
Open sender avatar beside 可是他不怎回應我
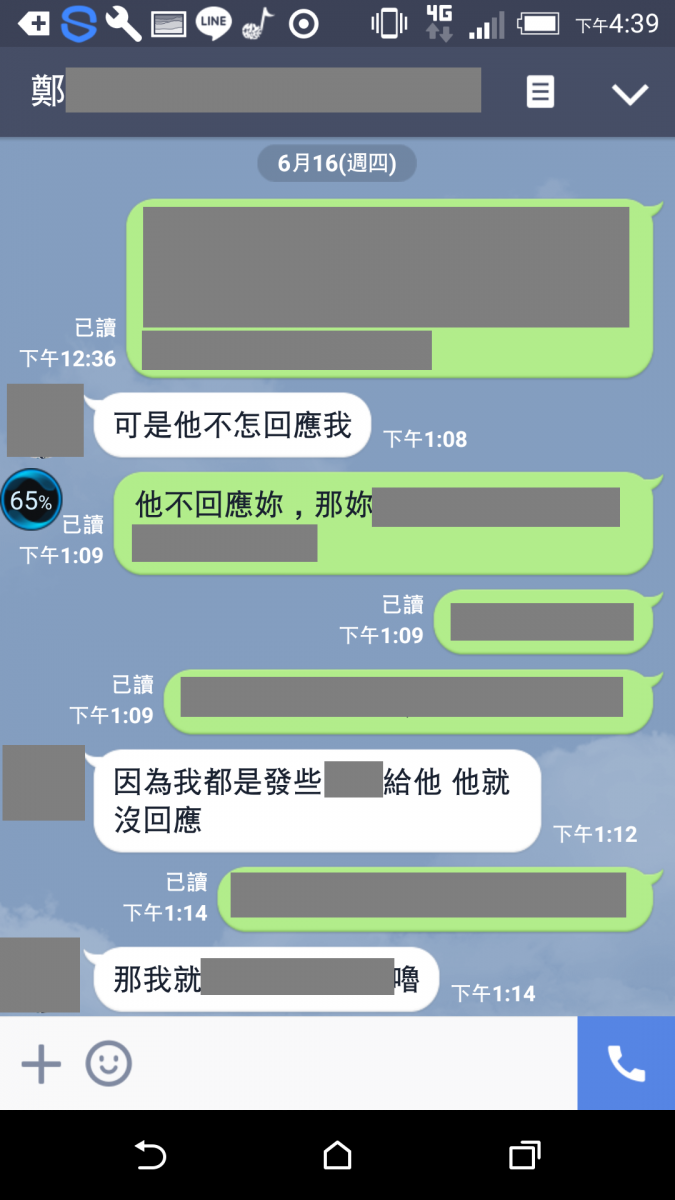pyautogui.click(x=45, y=420)
